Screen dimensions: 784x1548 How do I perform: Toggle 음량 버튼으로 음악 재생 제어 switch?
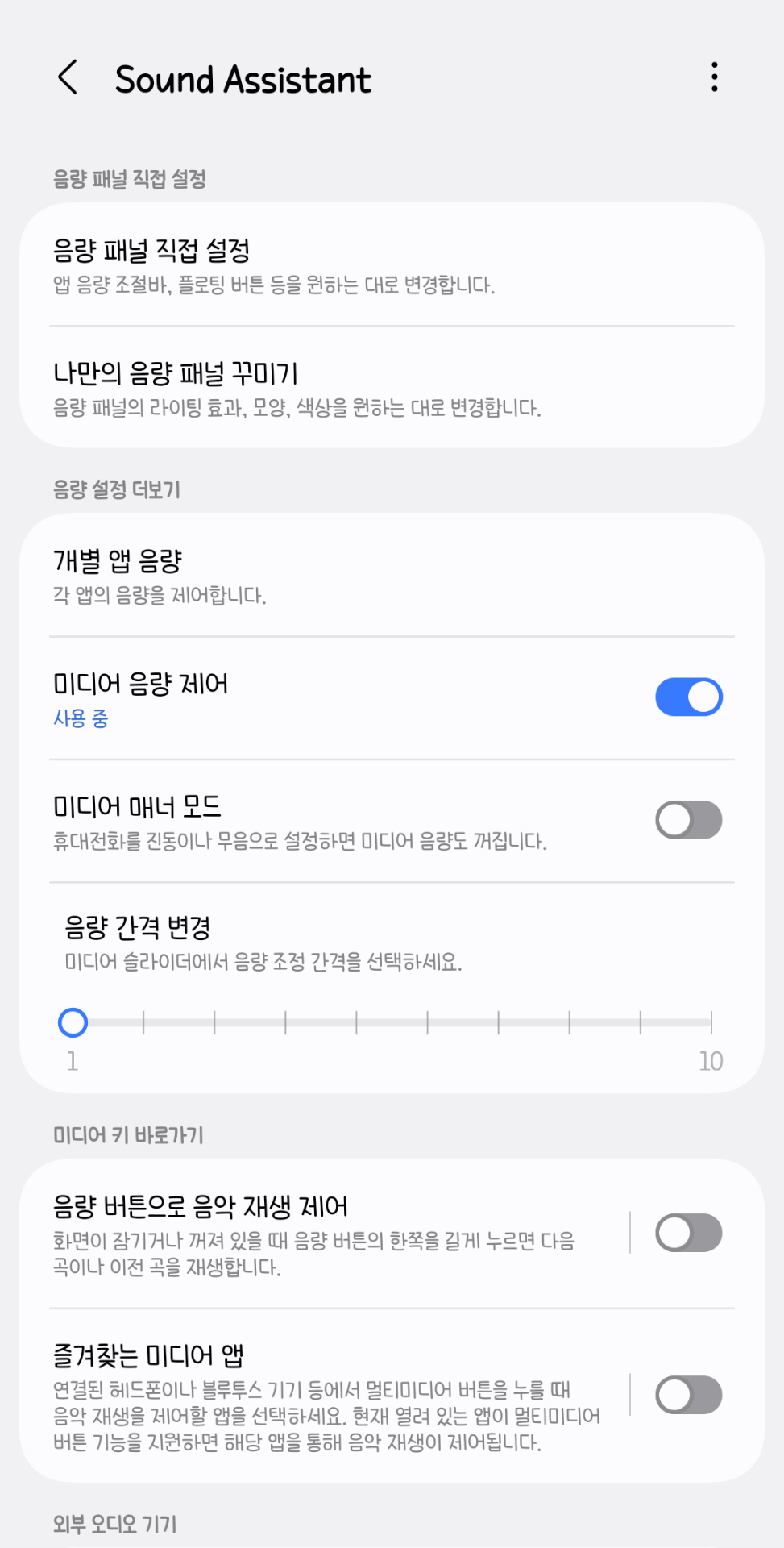point(688,1233)
